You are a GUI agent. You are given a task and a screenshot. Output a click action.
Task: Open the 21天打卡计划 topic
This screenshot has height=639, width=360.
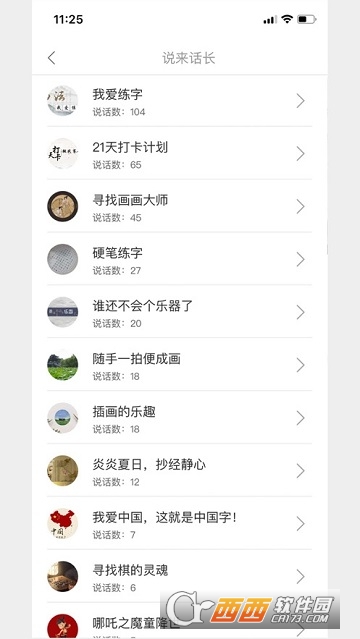(179, 153)
